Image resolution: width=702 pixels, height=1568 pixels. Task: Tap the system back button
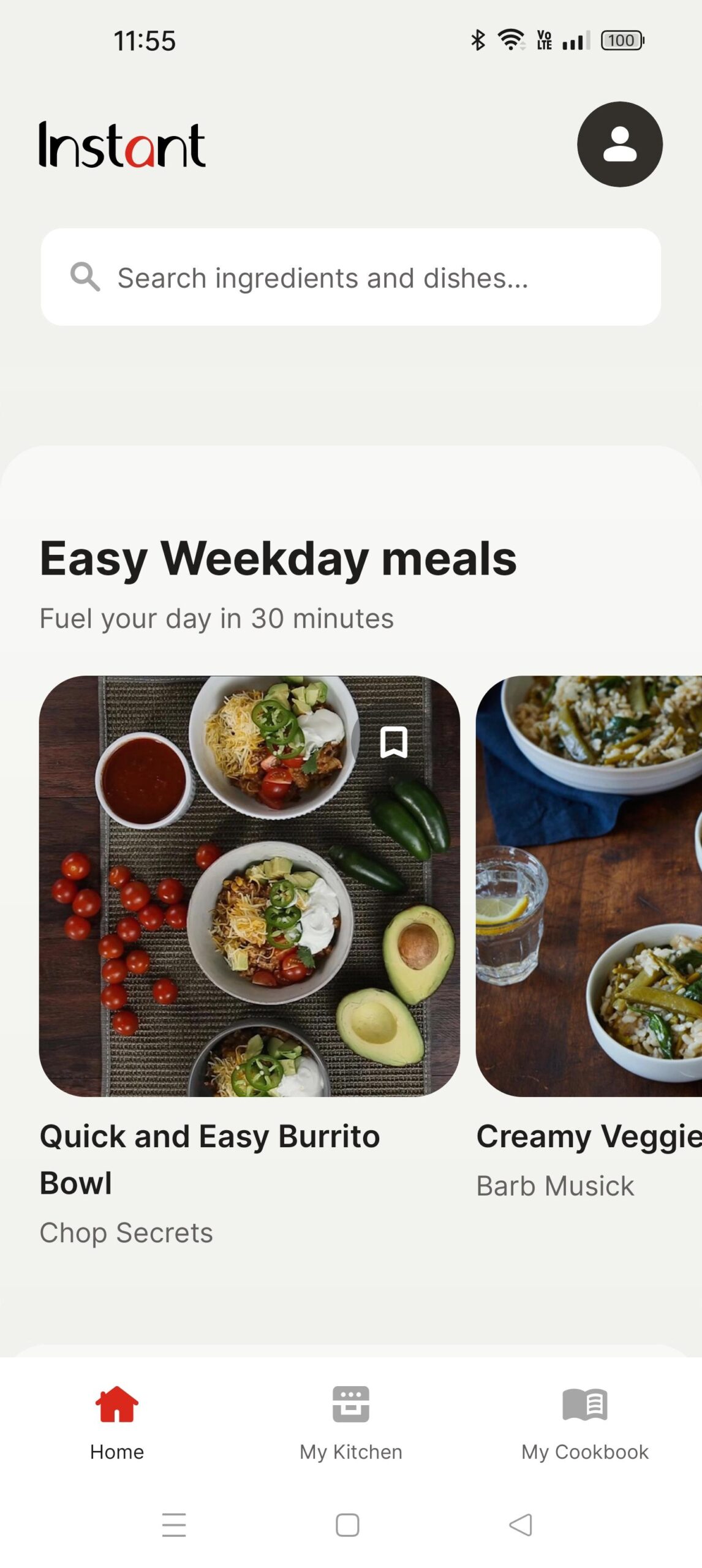521,1525
